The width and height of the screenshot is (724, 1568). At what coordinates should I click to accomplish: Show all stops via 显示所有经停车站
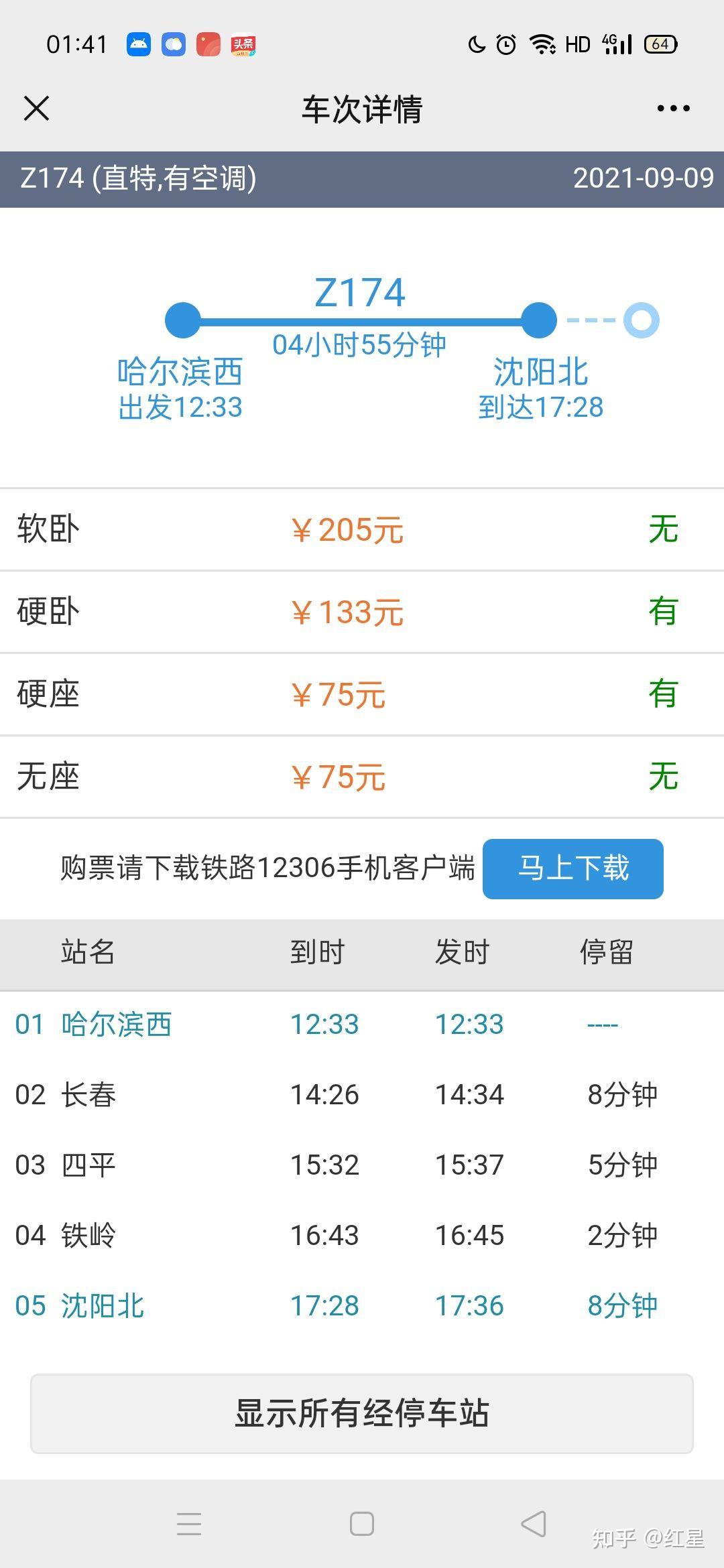[362, 1414]
